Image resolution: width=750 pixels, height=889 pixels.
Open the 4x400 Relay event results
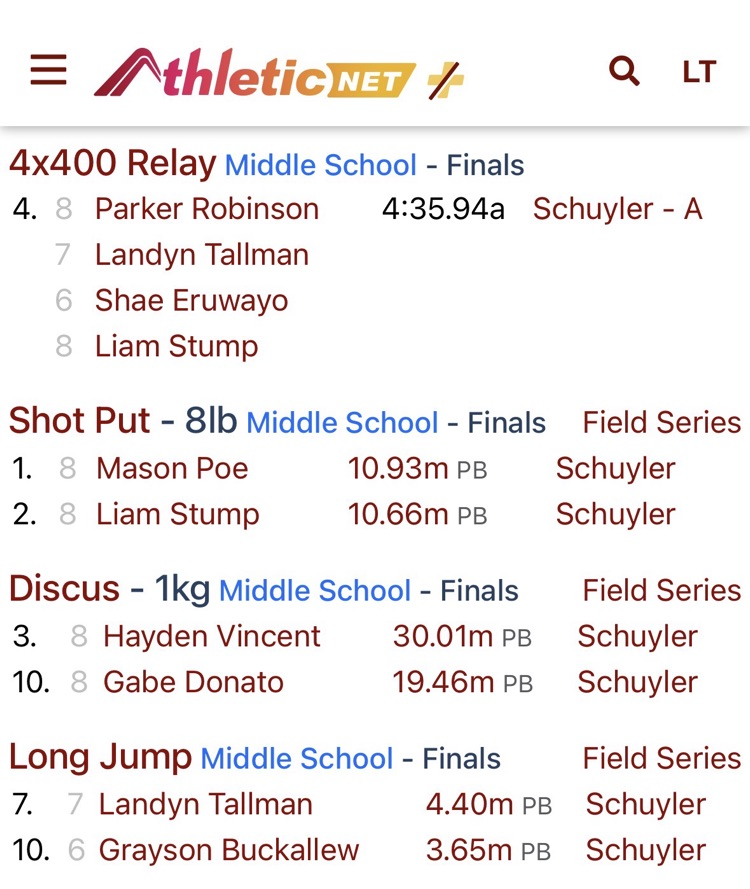pyautogui.click(x=112, y=163)
